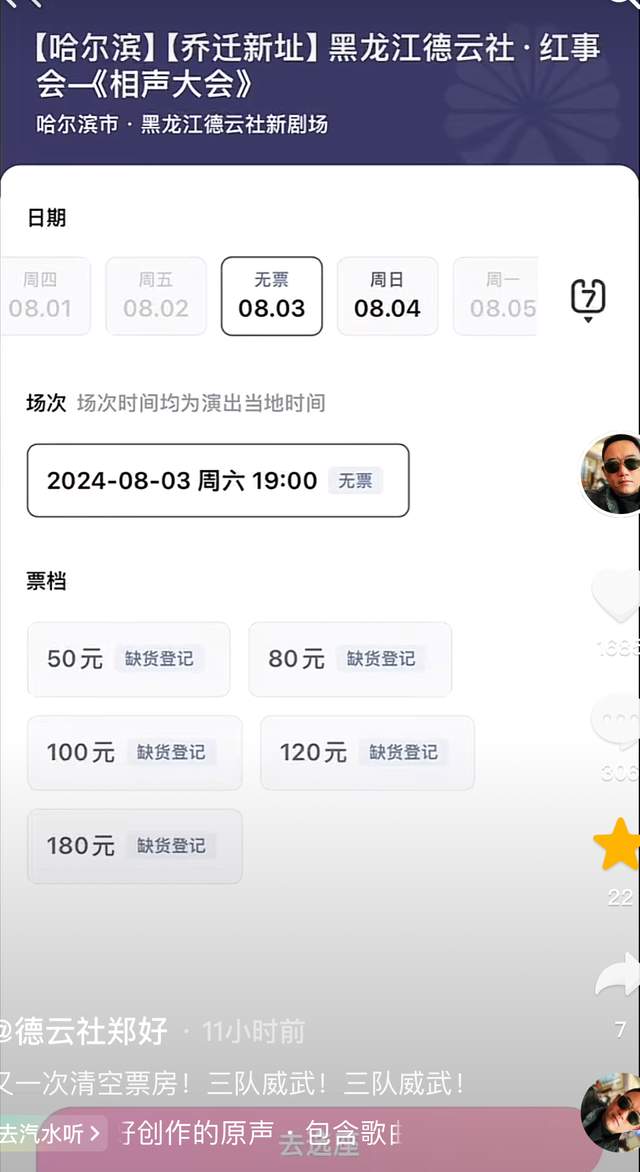This screenshot has width=640, height=1172.
Task: Add video to favorites with star
Action: click(x=618, y=845)
